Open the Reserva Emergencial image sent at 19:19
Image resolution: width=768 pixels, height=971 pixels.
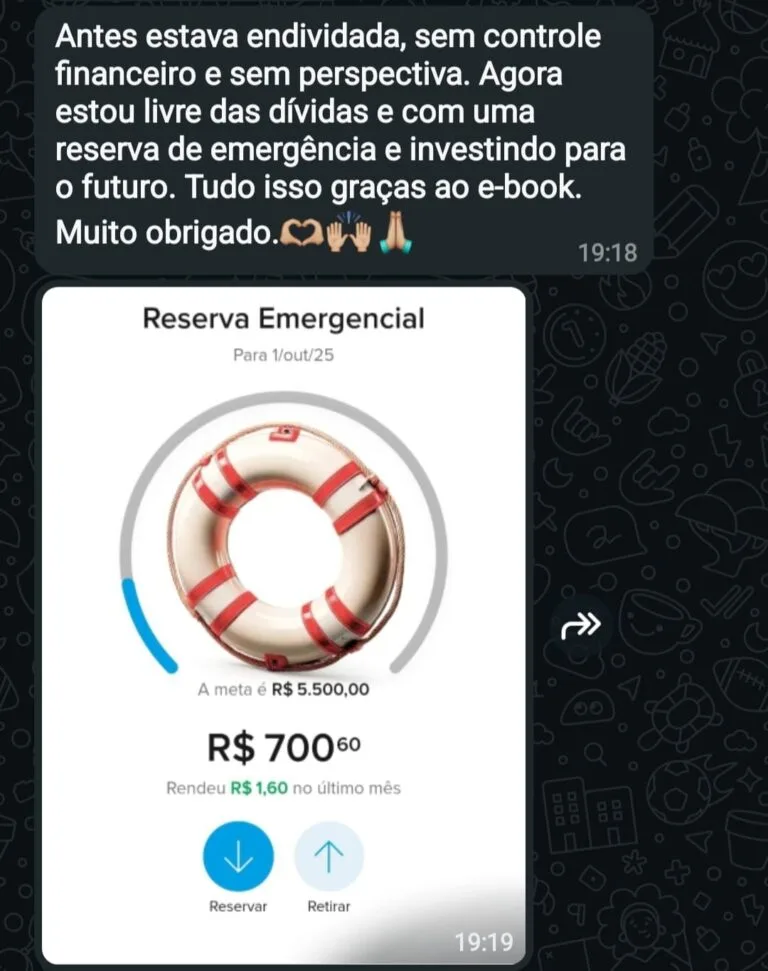pyautogui.click(x=283, y=560)
